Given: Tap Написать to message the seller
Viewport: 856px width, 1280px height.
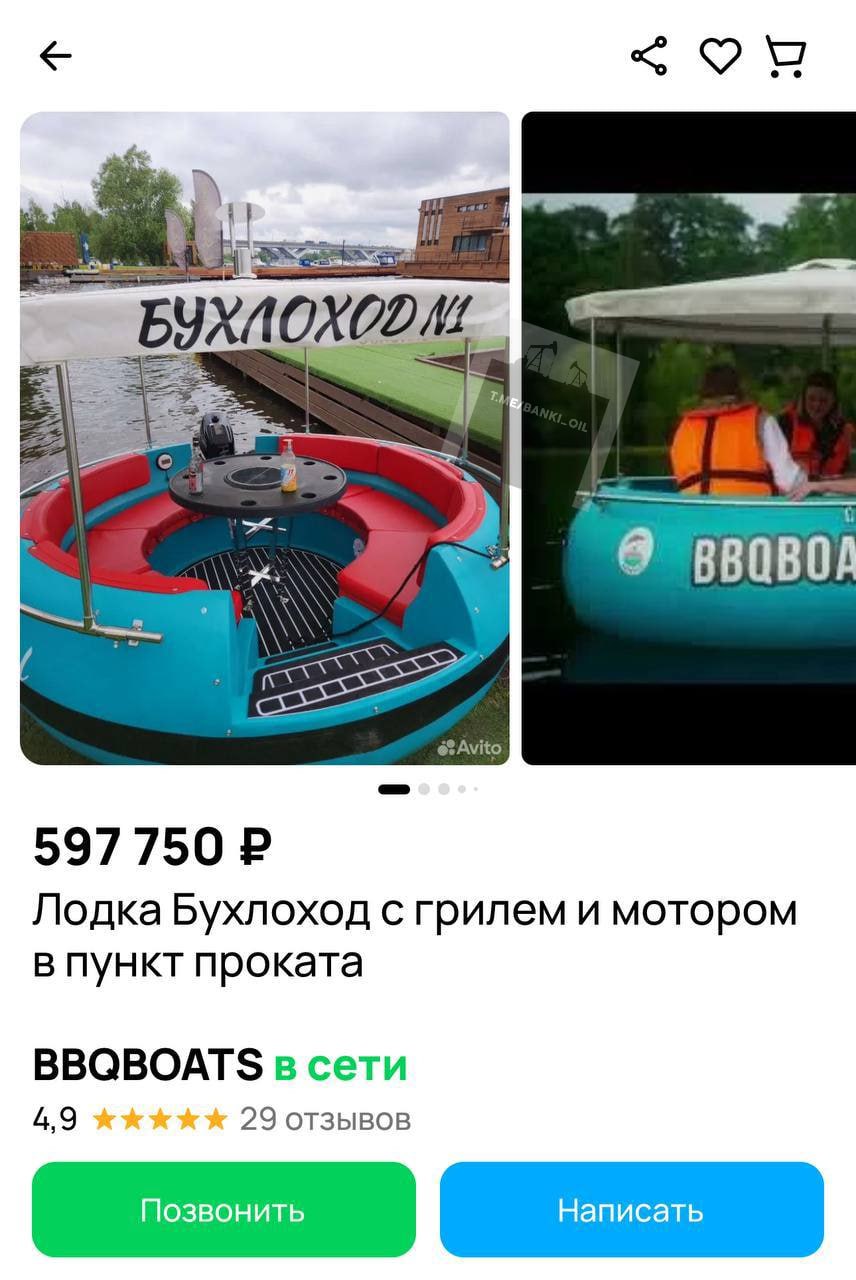Looking at the screenshot, I should pos(631,1210).
